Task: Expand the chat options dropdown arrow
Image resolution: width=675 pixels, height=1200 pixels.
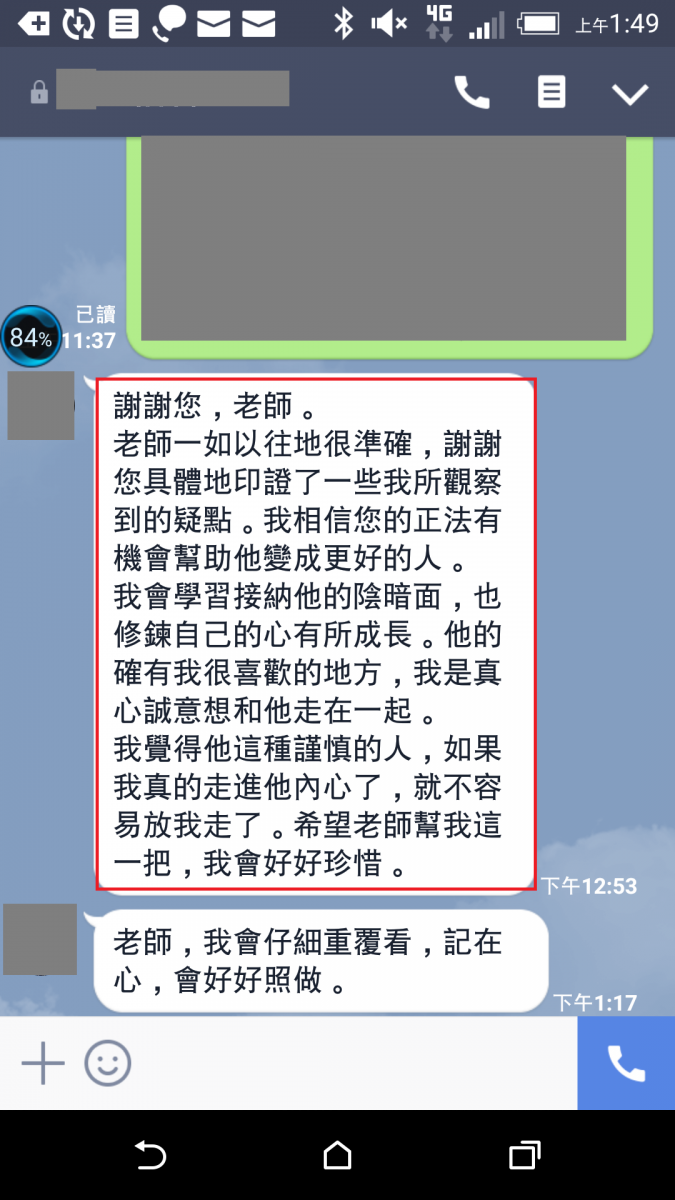Action: [630, 94]
